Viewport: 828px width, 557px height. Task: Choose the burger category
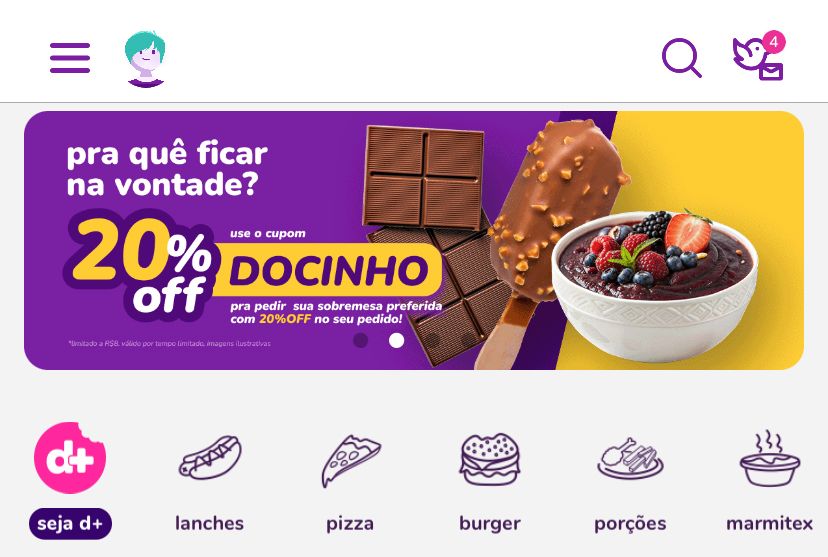pos(490,478)
